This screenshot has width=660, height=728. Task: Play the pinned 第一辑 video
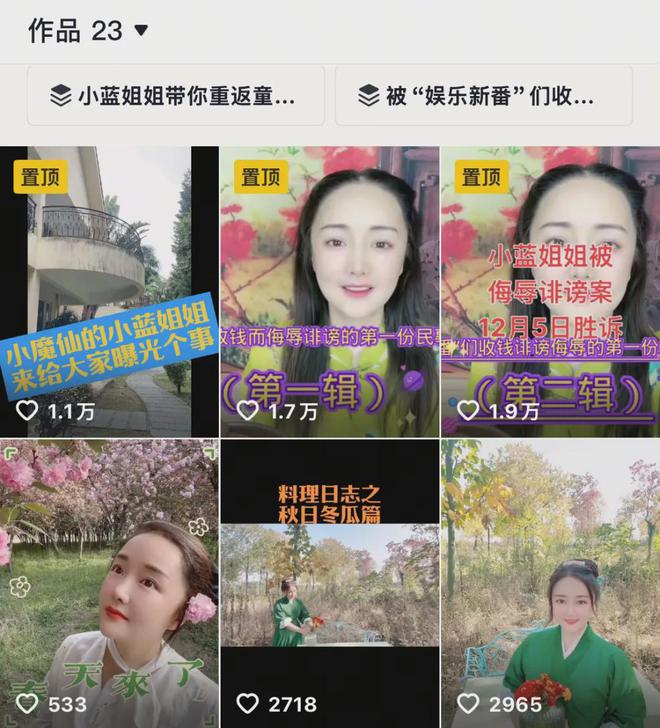329,290
